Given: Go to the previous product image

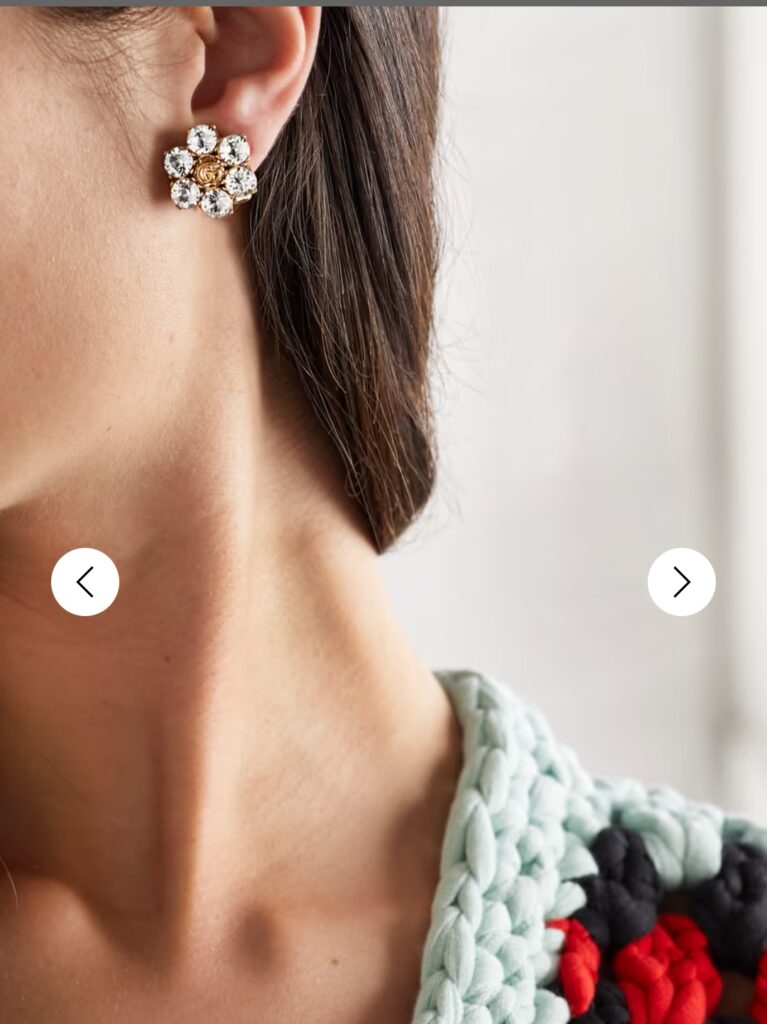Looking at the screenshot, I should pyautogui.click(x=85, y=582).
